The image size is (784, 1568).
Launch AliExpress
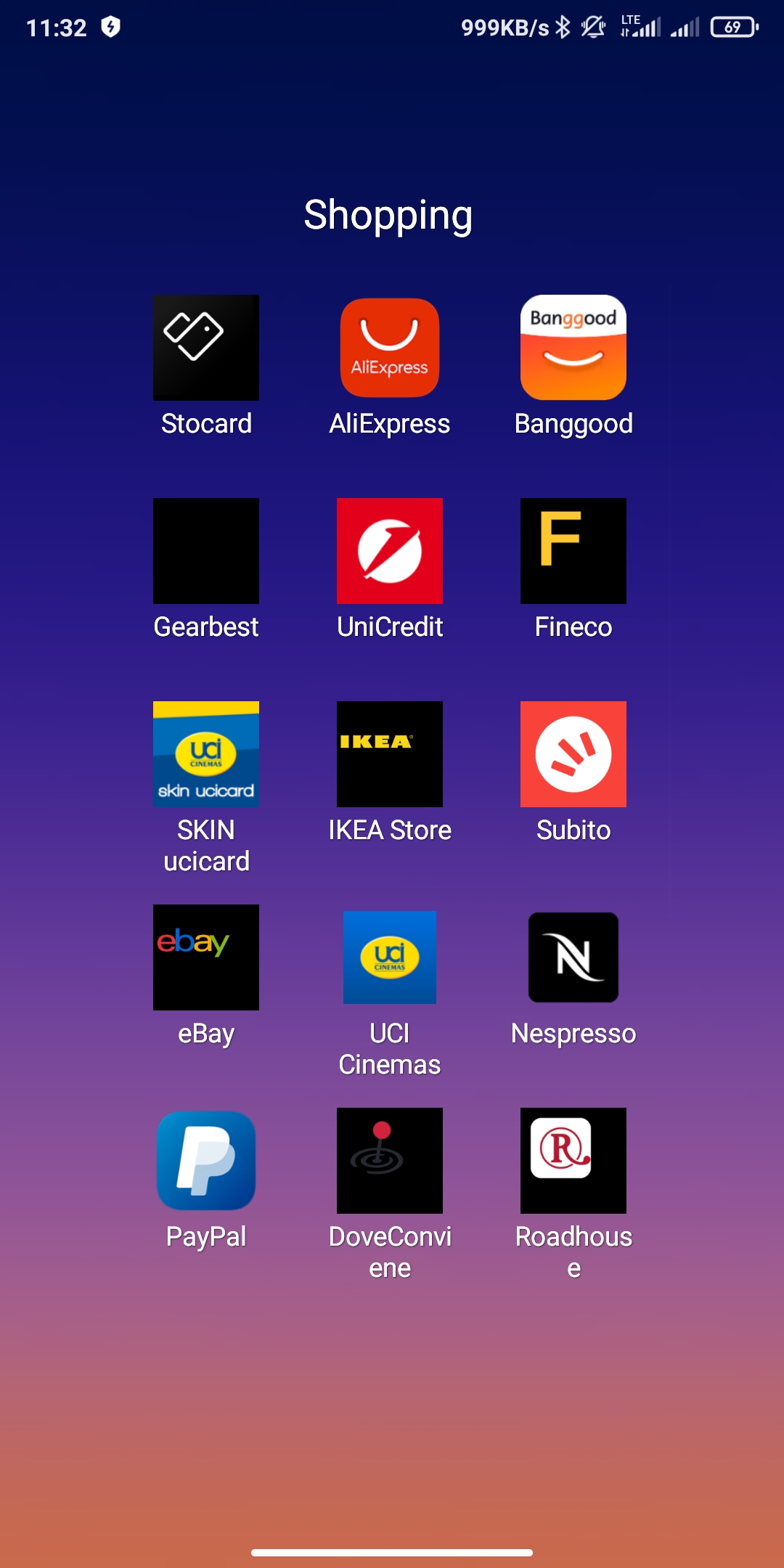pyautogui.click(x=390, y=348)
